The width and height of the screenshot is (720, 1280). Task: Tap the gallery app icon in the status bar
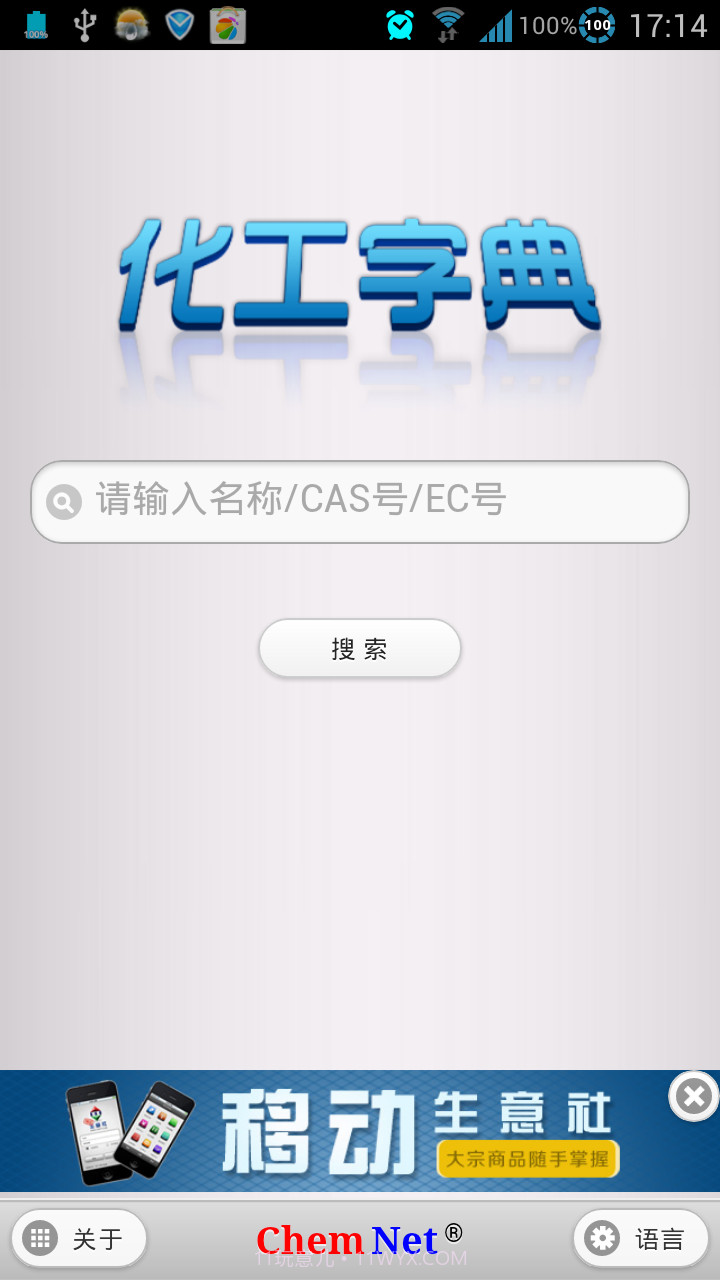[229, 24]
